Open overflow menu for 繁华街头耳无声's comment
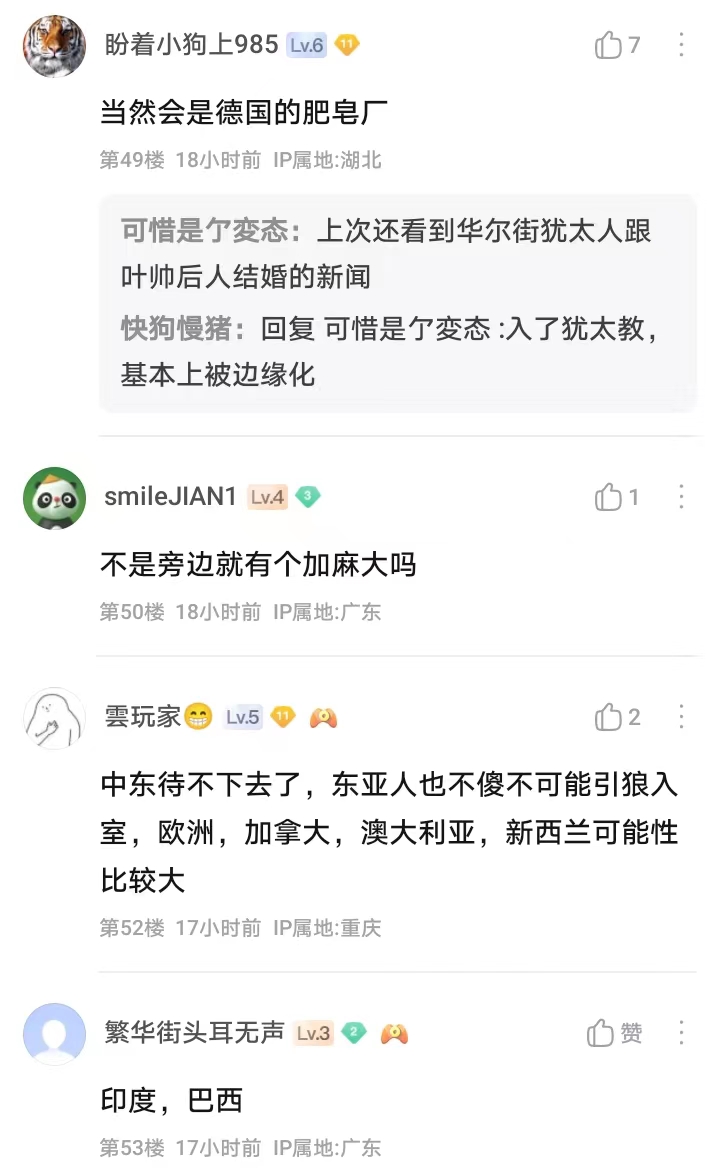 [x=681, y=1033]
